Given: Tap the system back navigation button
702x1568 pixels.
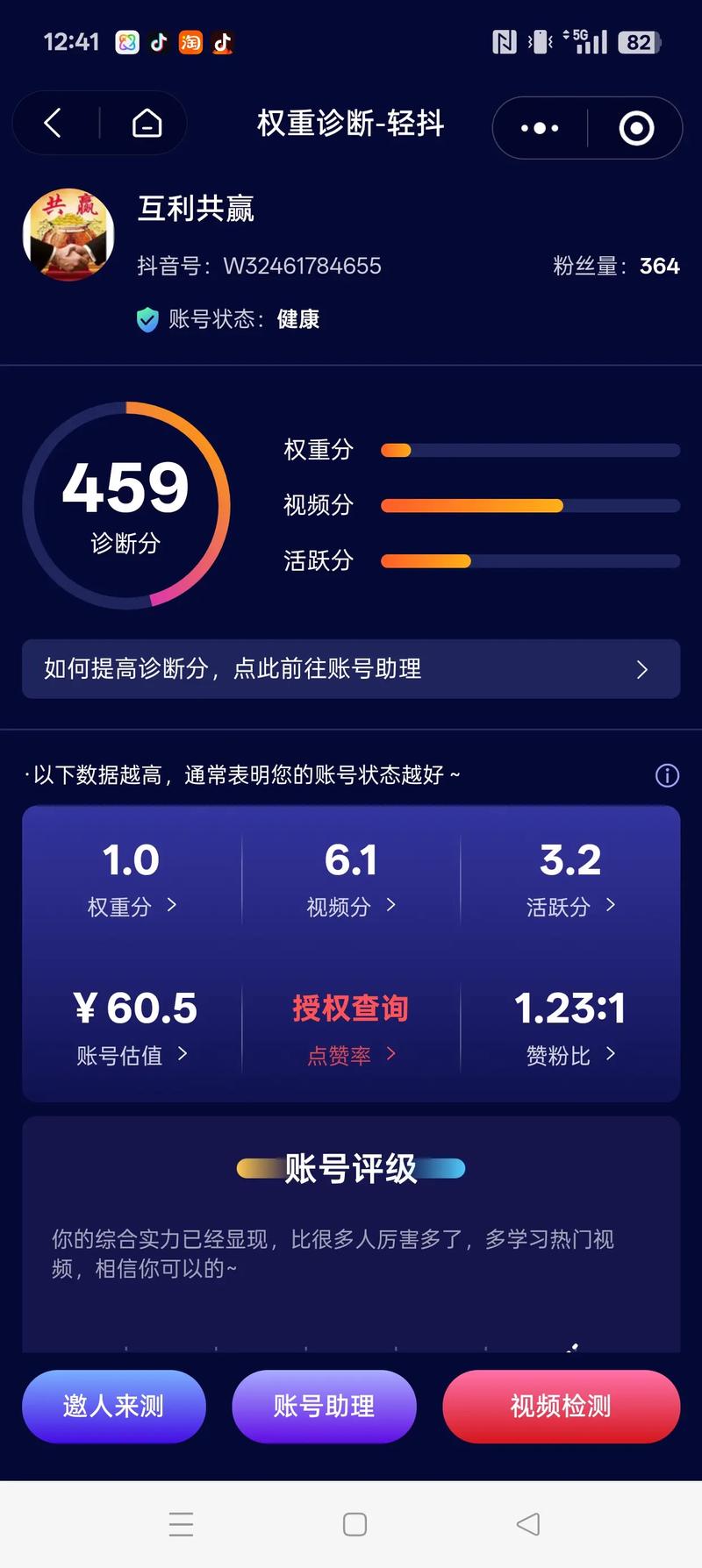Looking at the screenshot, I should tap(527, 1524).
